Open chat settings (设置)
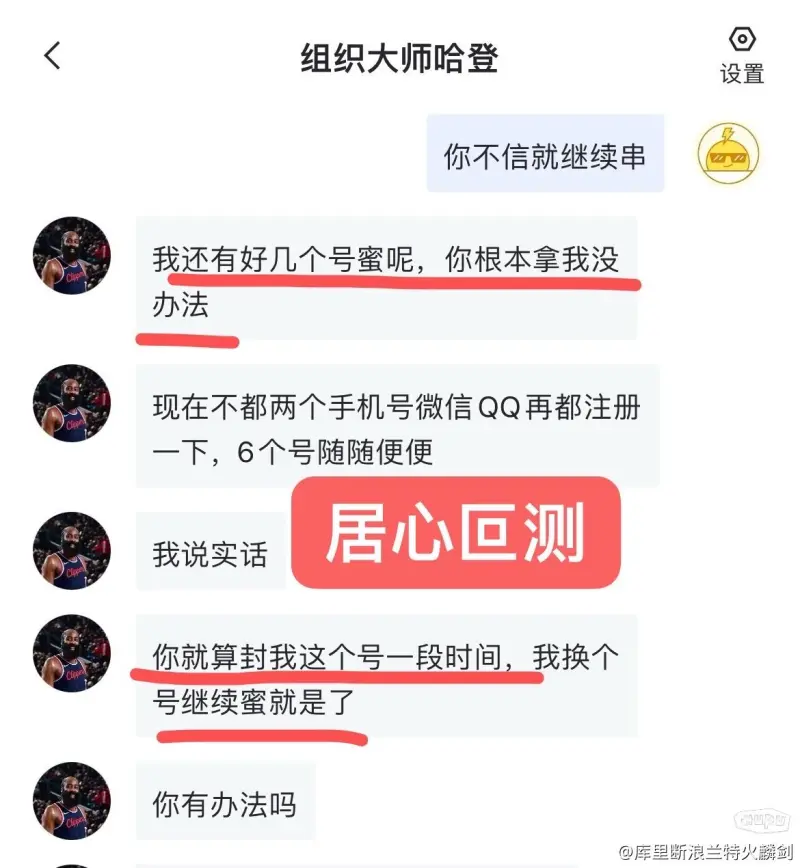This screenshot has width=800, height=868. point(742,55)
